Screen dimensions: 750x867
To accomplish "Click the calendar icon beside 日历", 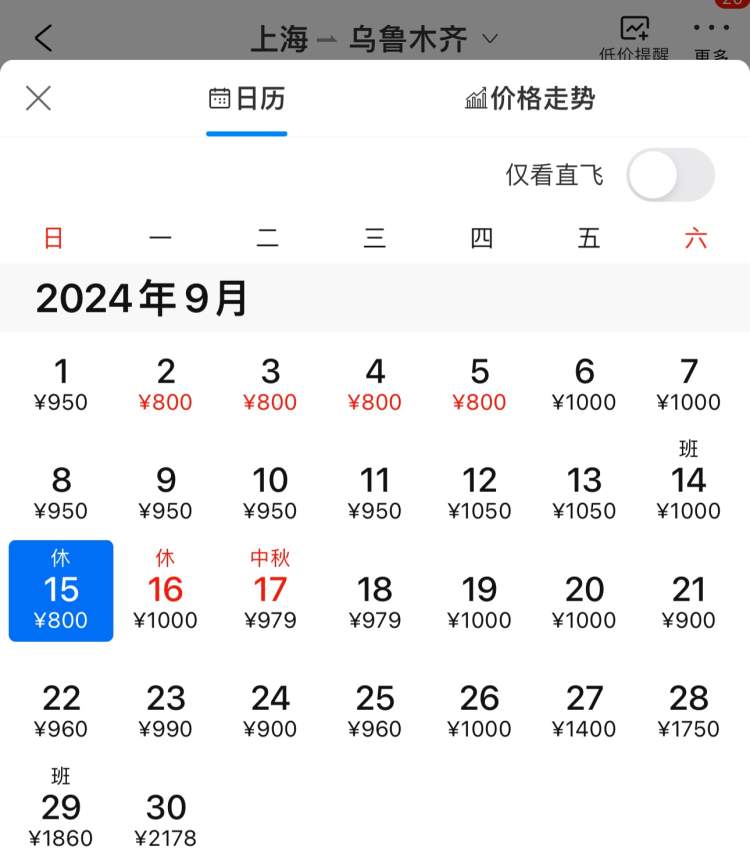I will pos(221,98).
